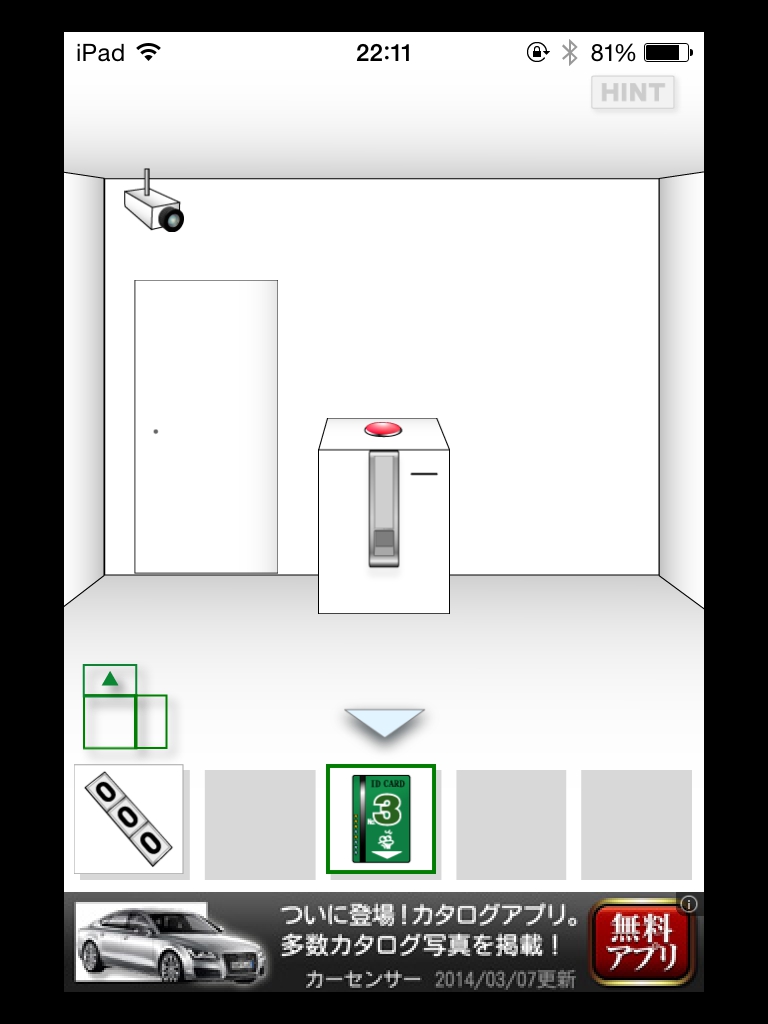Hit the red button on the pedestal
Viewport: 768px width, 1024px height.
tap(383, 429)
